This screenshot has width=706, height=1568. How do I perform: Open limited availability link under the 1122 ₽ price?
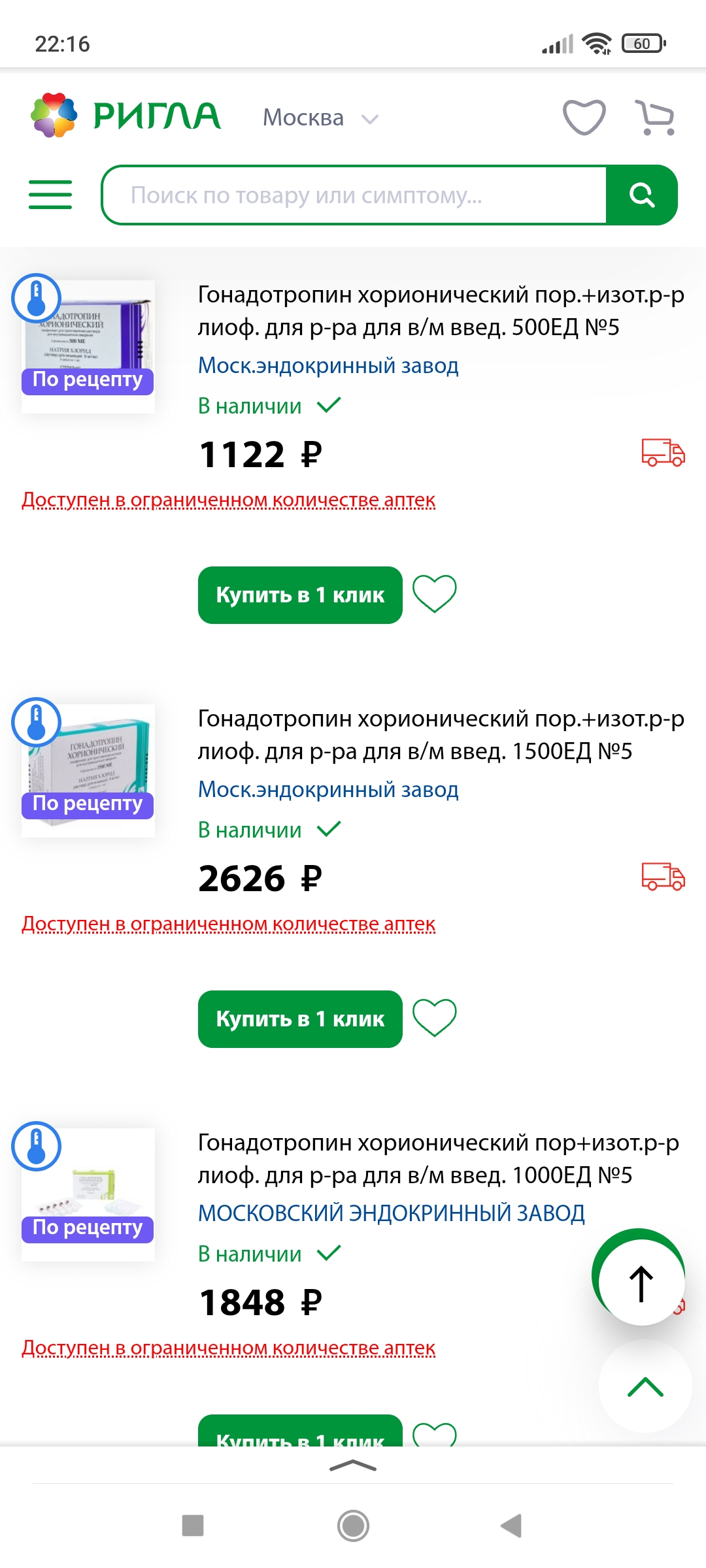coord(228,500)
